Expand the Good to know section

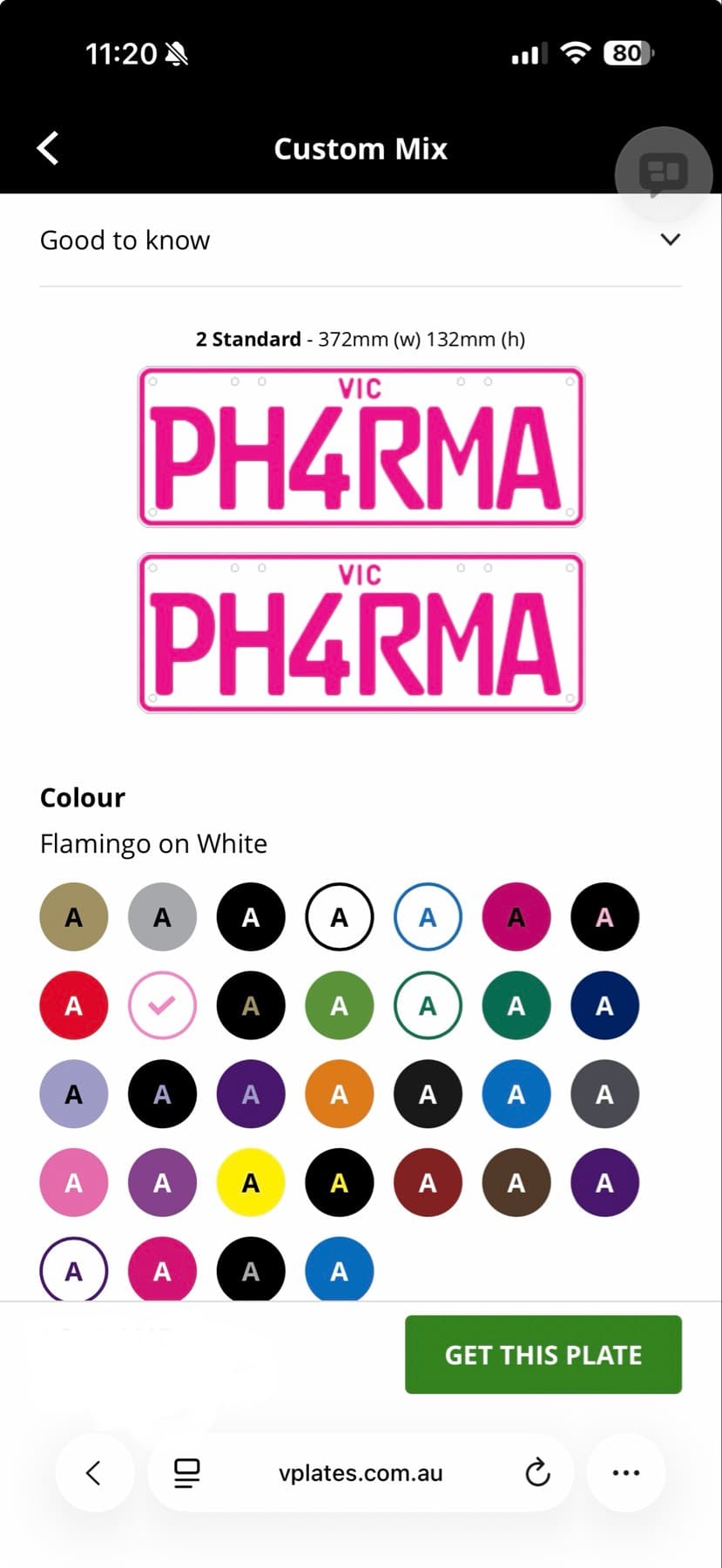[x=361, y=240]
